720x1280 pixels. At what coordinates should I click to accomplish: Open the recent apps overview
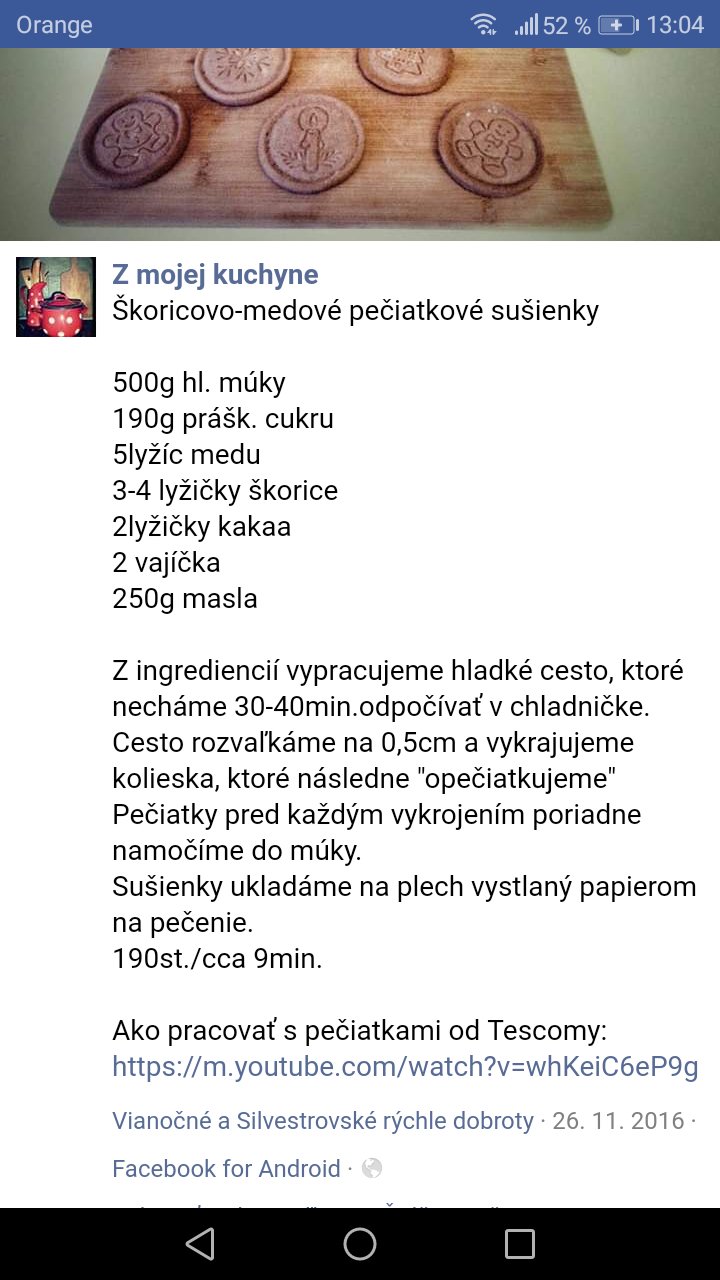(520, 1244)
